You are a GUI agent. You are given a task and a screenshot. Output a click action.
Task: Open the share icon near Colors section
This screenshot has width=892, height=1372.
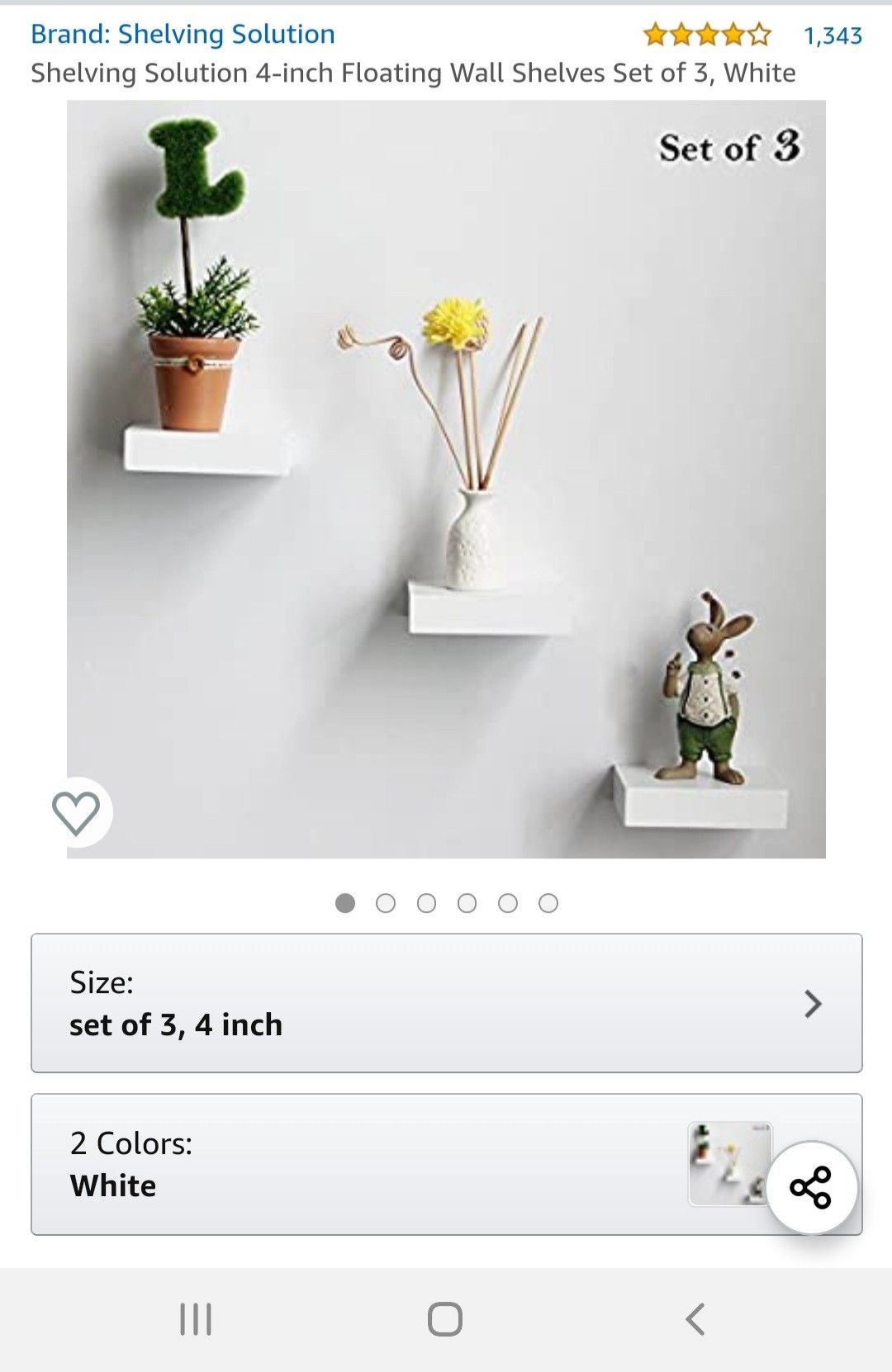coord(814,1187)
